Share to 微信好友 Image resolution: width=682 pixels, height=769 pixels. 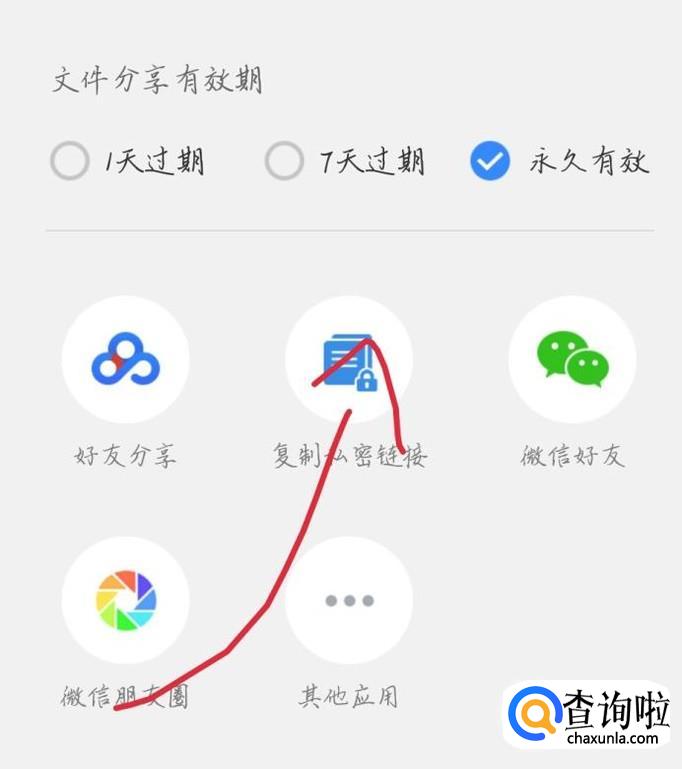click(x=572, y=360)
